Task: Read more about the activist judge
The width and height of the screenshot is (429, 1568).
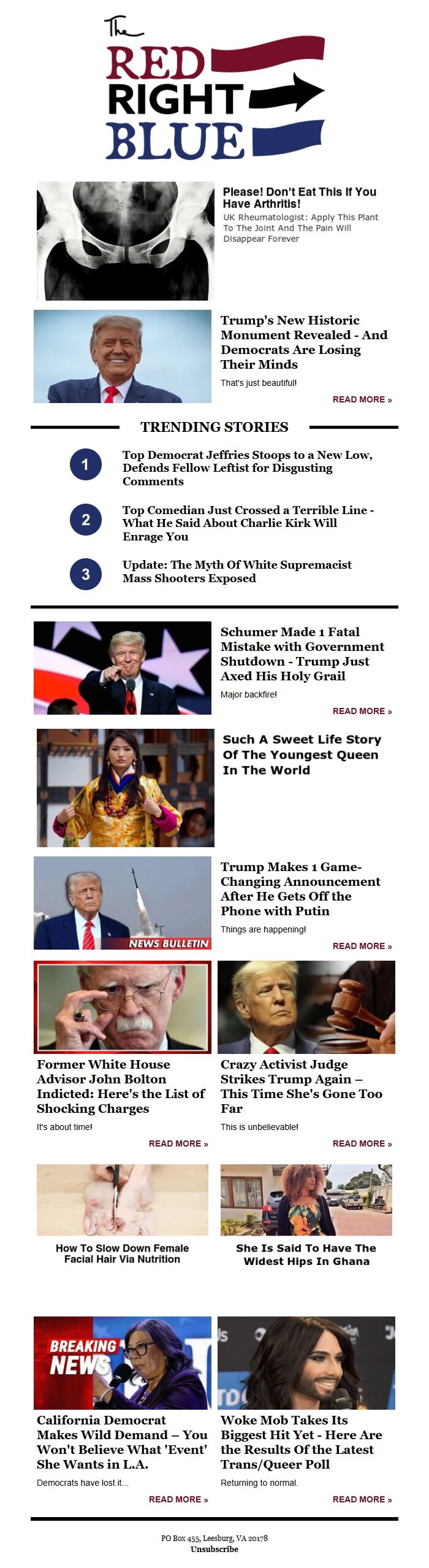Action: click(x=362, y=1143)
